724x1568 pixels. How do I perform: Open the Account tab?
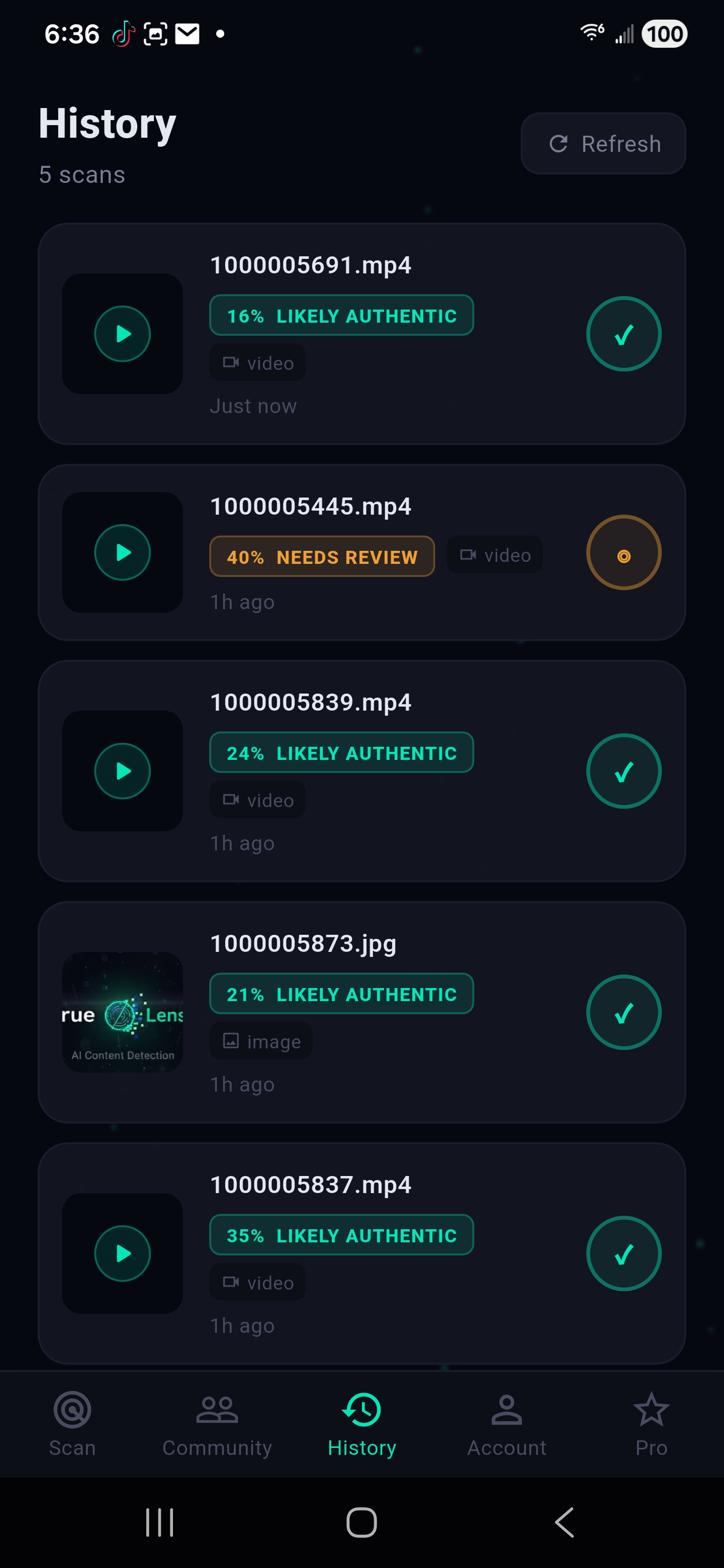(507, 1423)
